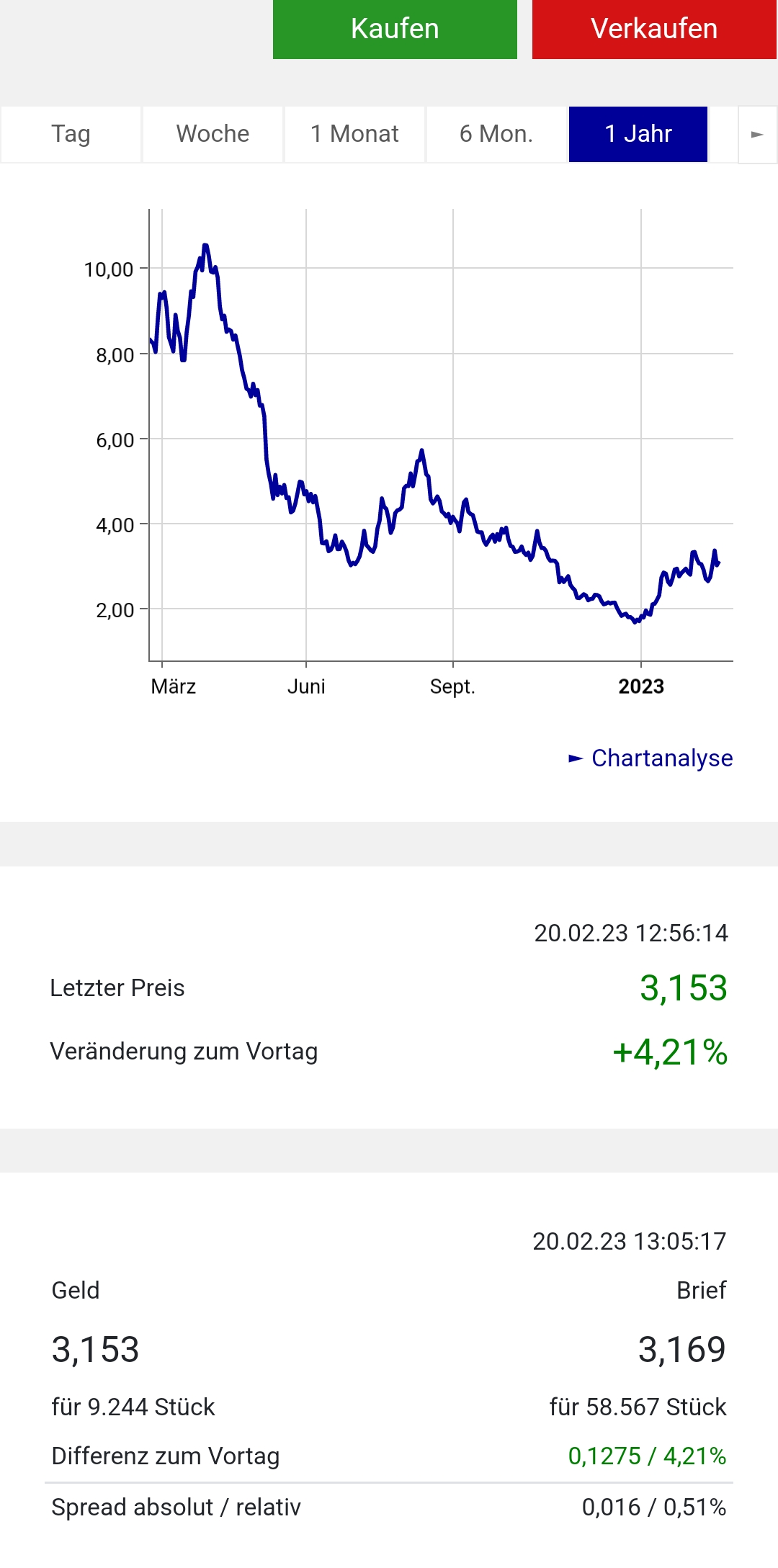The image size is (778, 1568).
Task: Tap the green Kaufen button
Action: pyautogui.click(x=395, y=30)
